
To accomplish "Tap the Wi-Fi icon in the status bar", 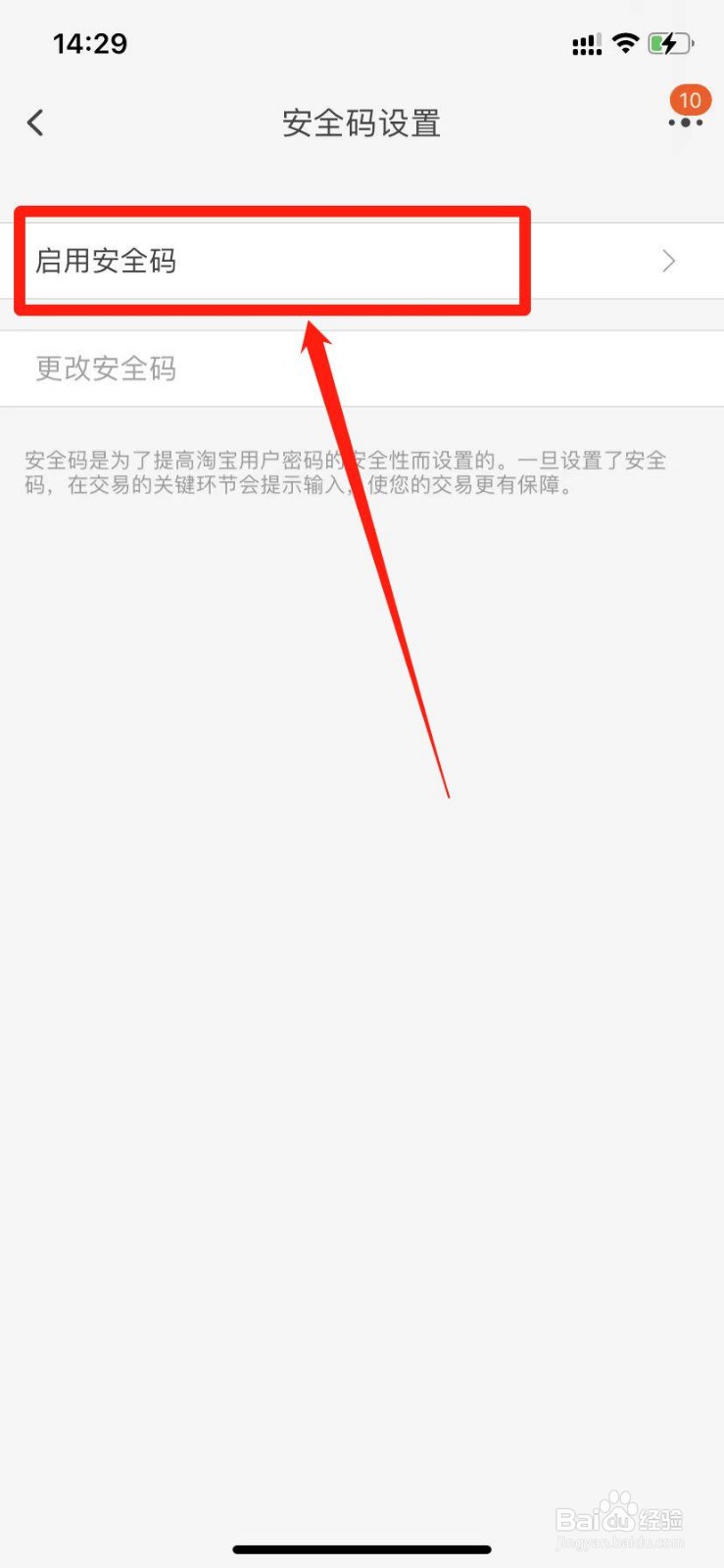I will [x=625, y=43].
